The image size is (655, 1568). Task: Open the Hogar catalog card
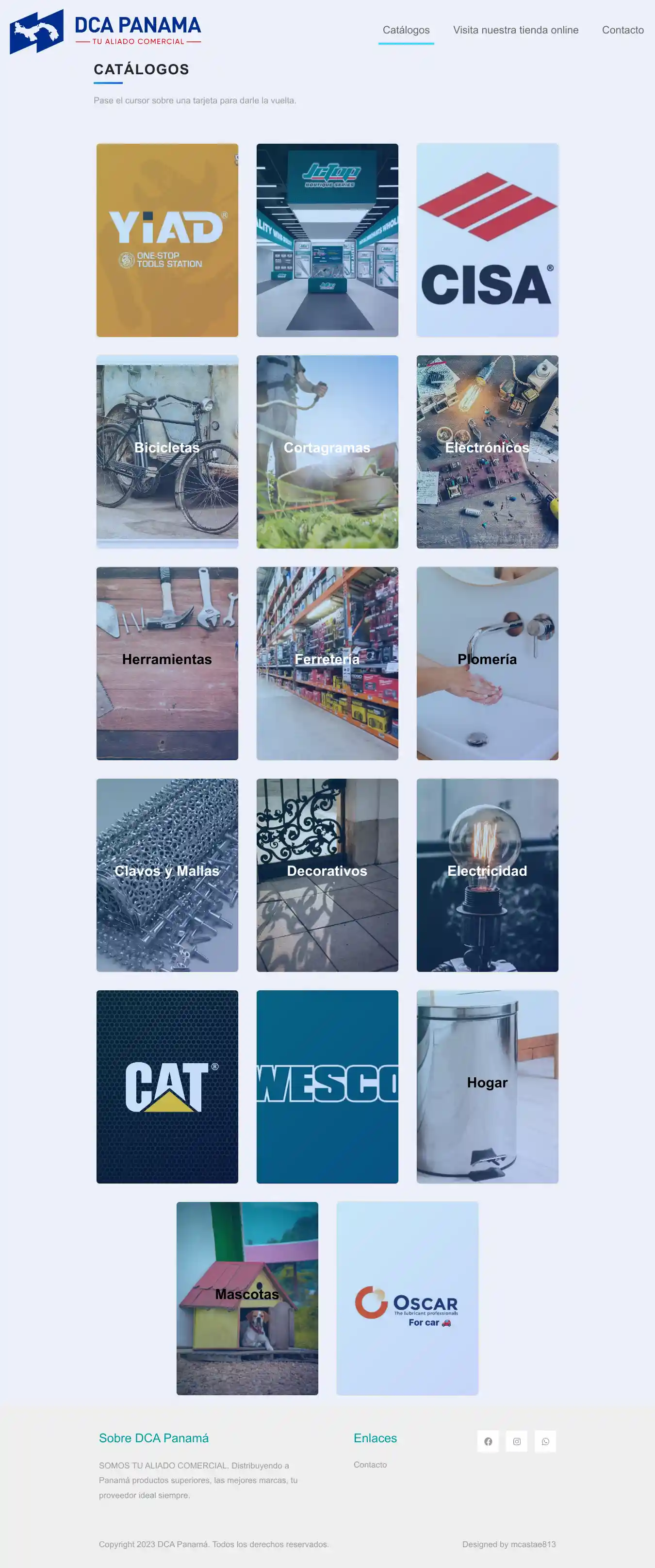click(487, 1086)
